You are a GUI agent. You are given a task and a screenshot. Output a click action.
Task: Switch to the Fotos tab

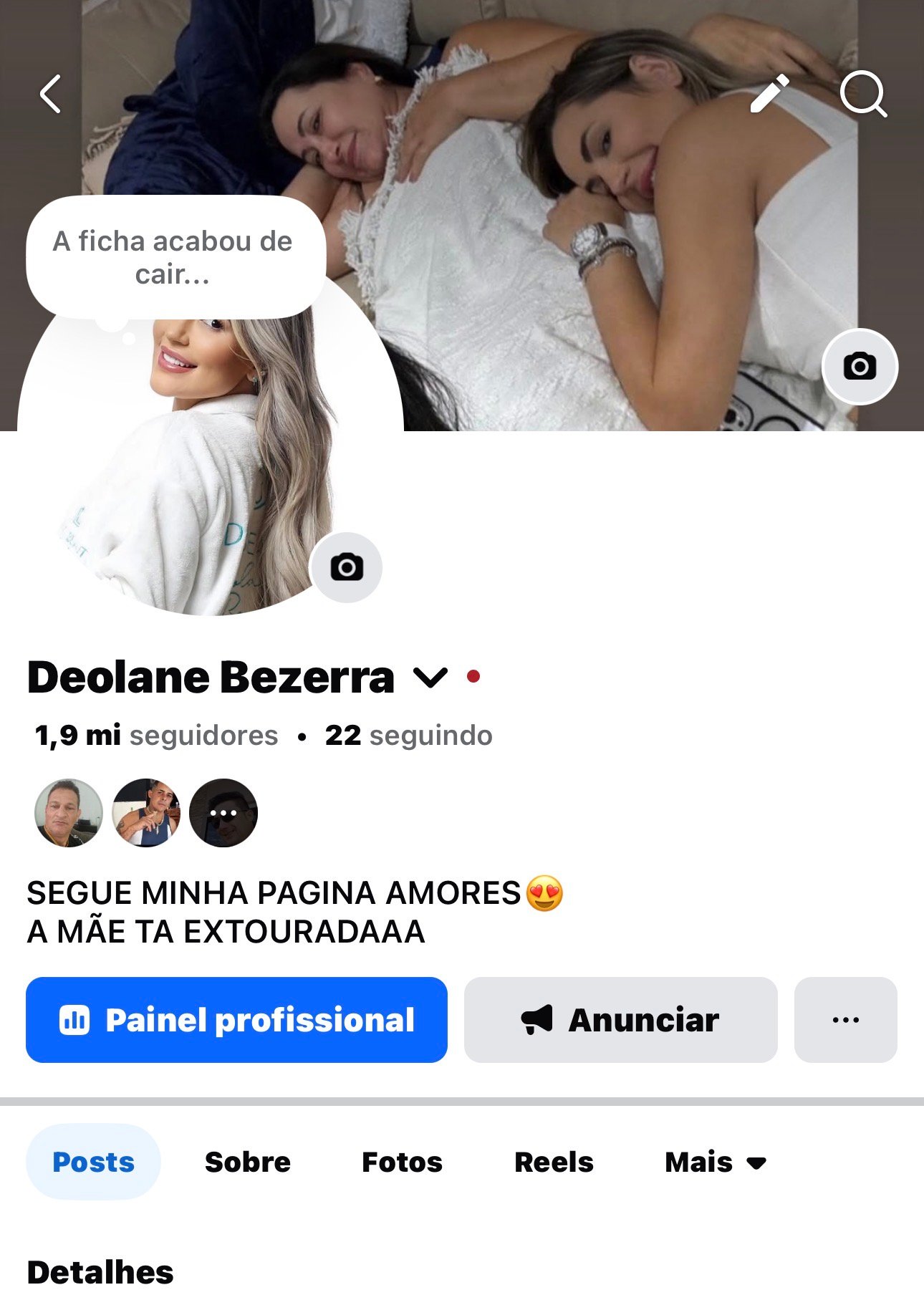pos(402,1162)
